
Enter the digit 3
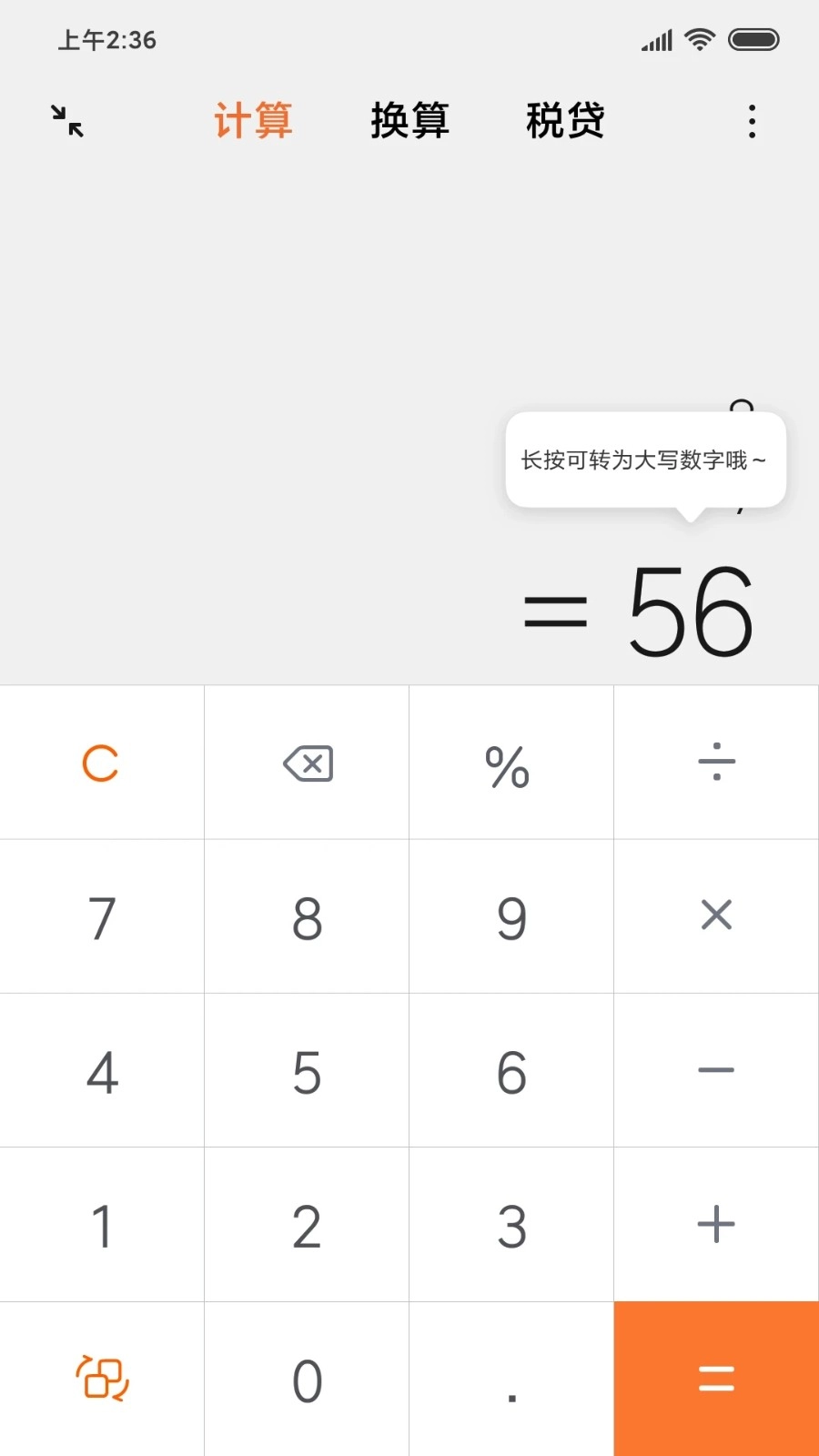click(511, 1224)
